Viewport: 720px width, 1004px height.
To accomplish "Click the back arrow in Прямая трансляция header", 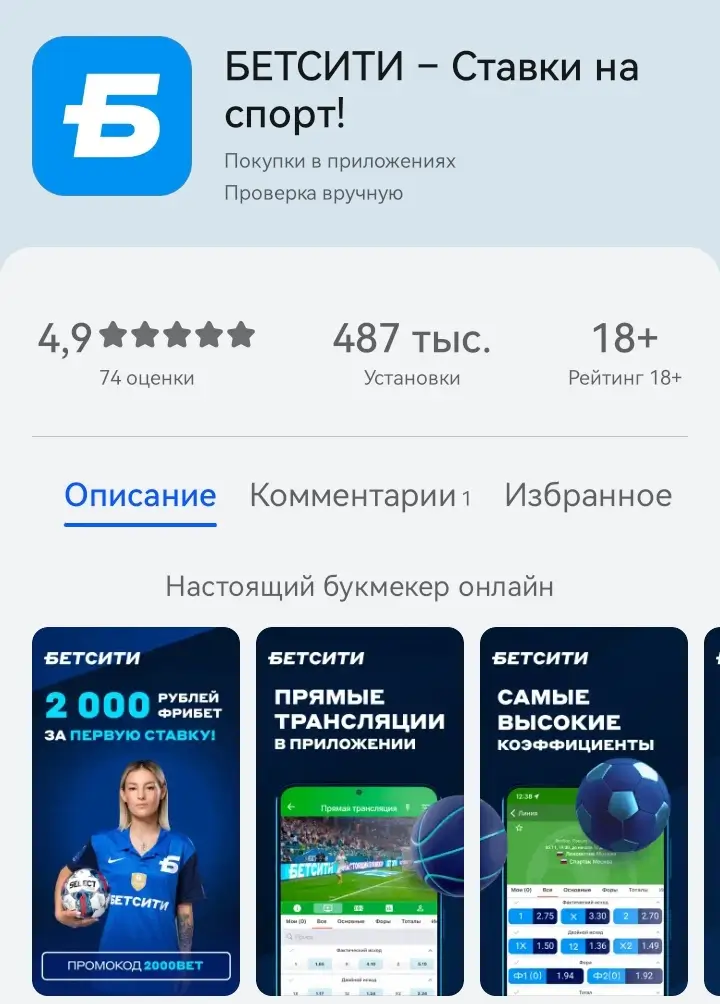I will [289, 806].
